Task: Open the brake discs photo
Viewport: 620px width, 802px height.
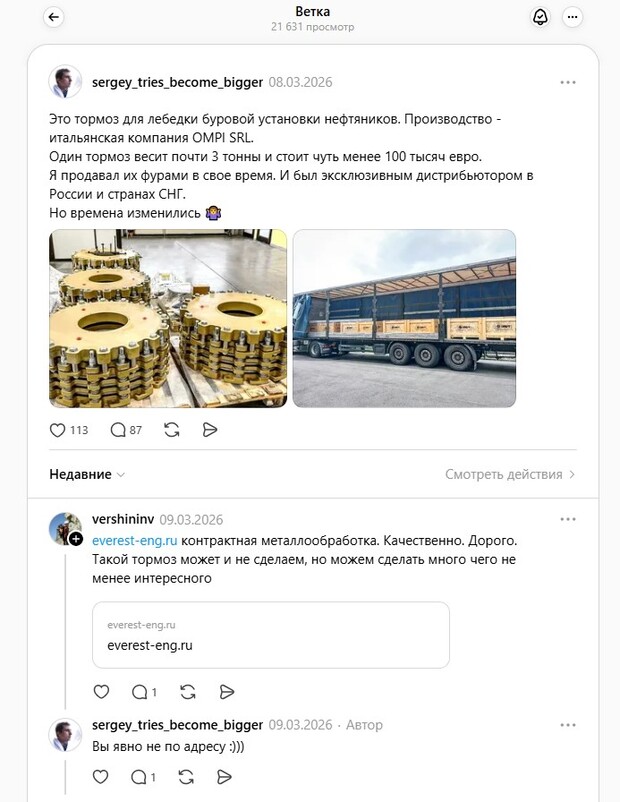Action: click(x=168, y=318)
